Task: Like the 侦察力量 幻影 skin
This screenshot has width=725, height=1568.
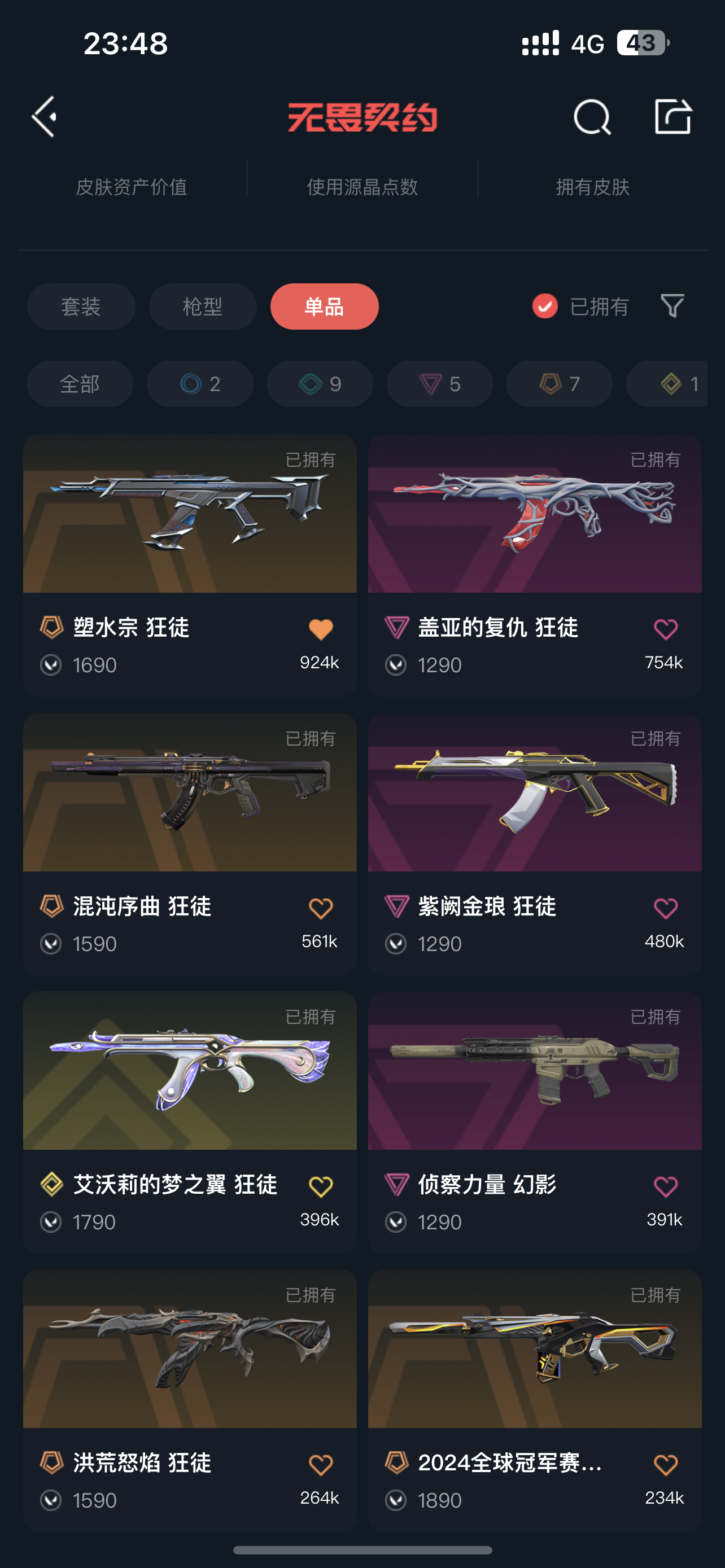Action: pos(665,1186)
